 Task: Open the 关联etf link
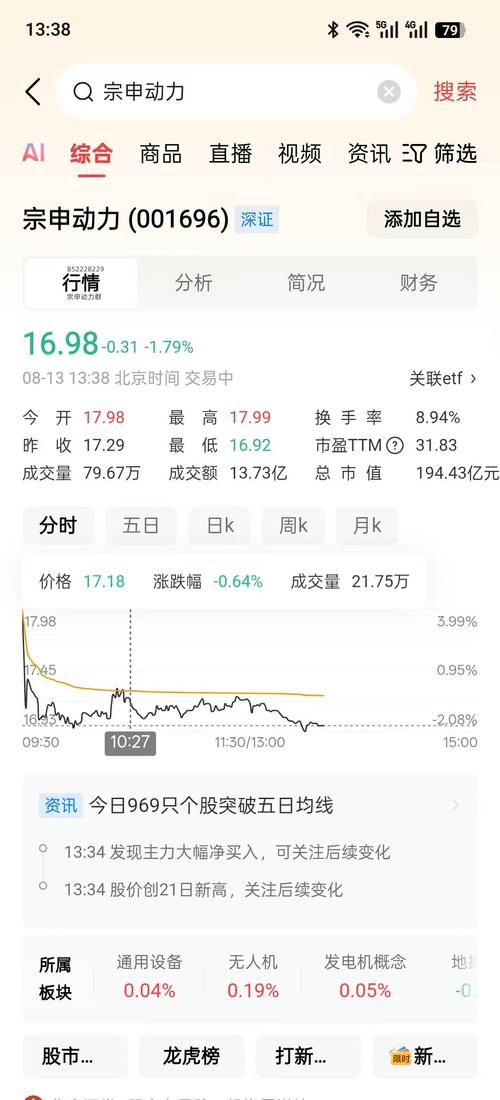pos(442,379)
